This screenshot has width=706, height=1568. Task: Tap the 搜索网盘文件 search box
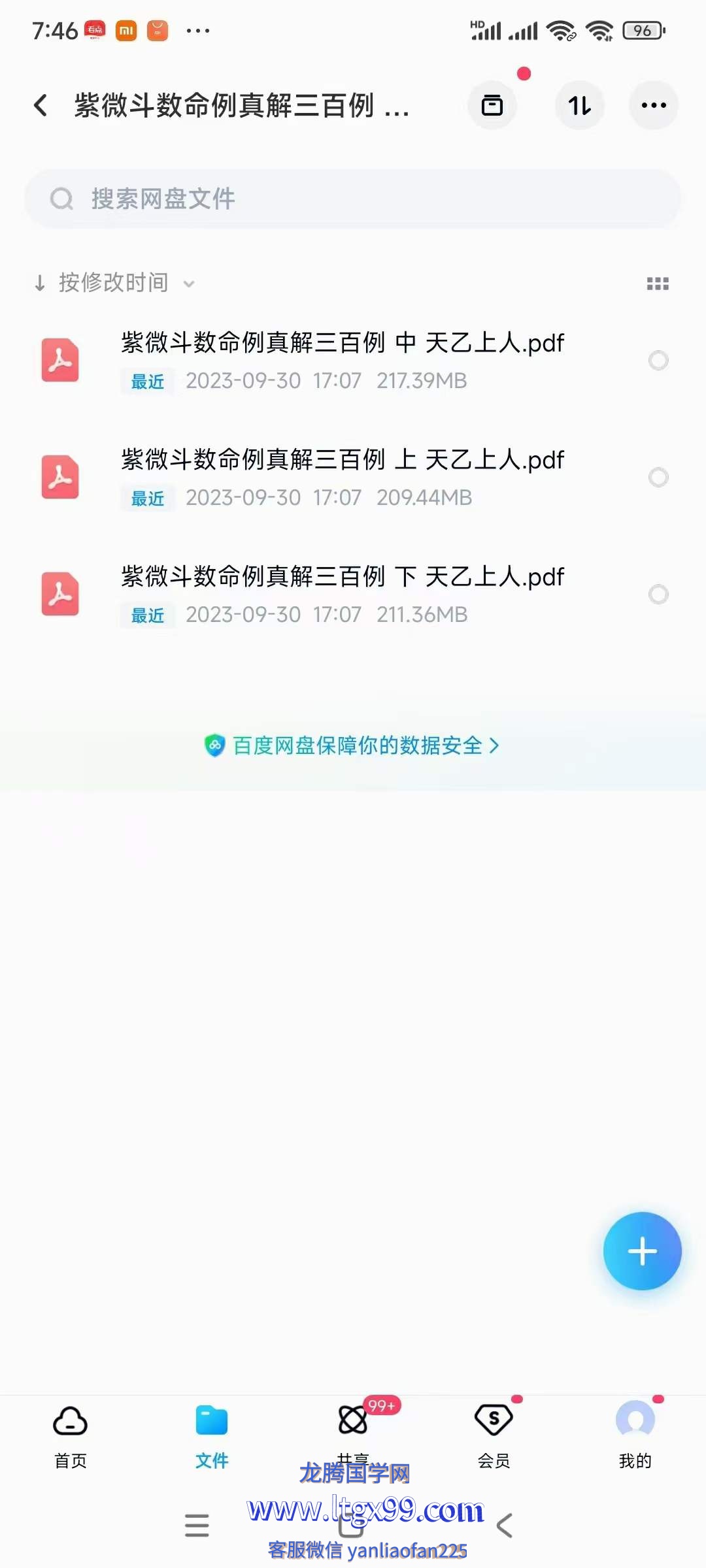tap(353, 199)
